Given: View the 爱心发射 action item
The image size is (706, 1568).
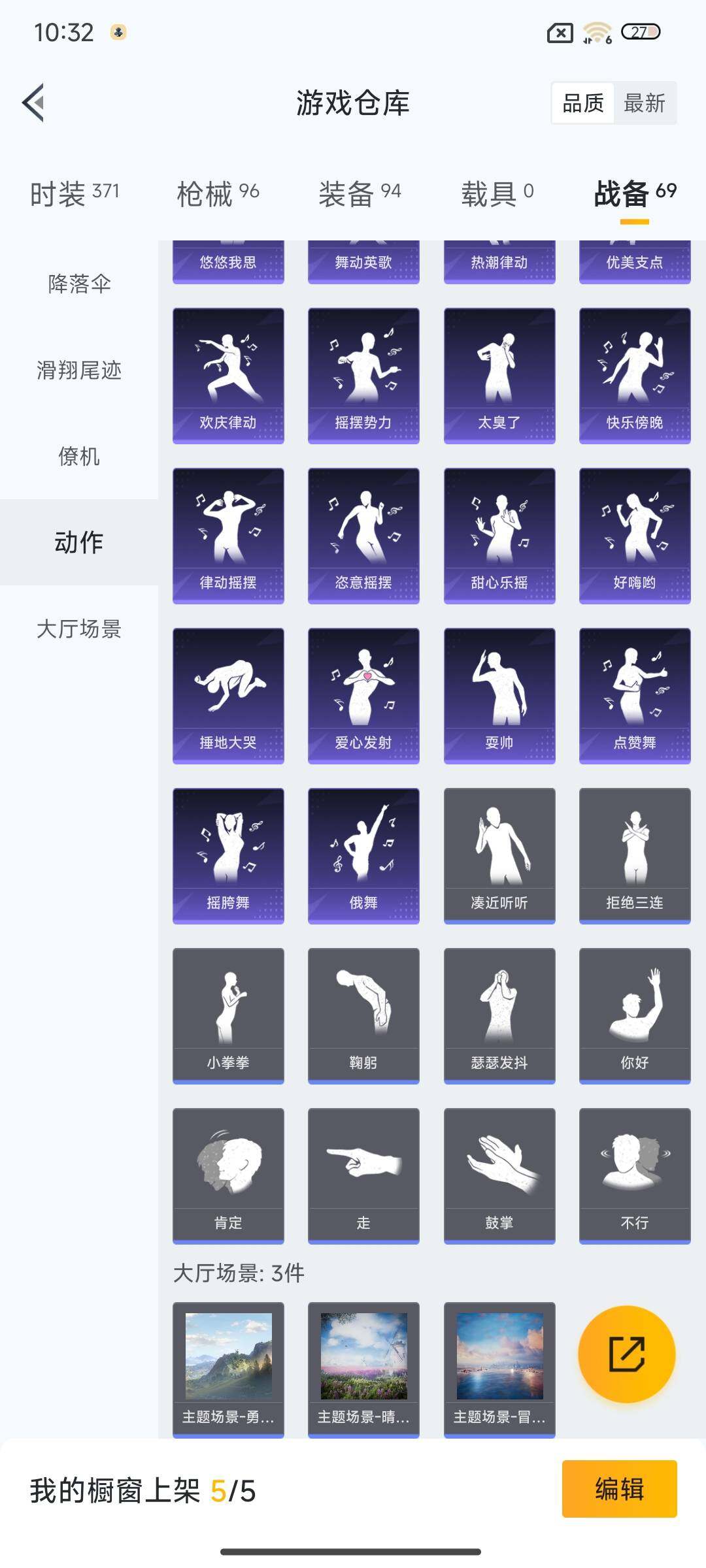Looking at the screenshot, I should [363, 696].
